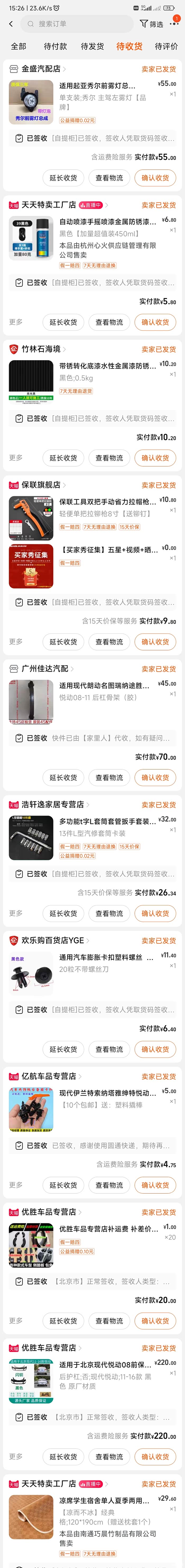Screen dimensions: 185x1568
Task: Switch to the 全部 tab
Action: pos(18,46)
